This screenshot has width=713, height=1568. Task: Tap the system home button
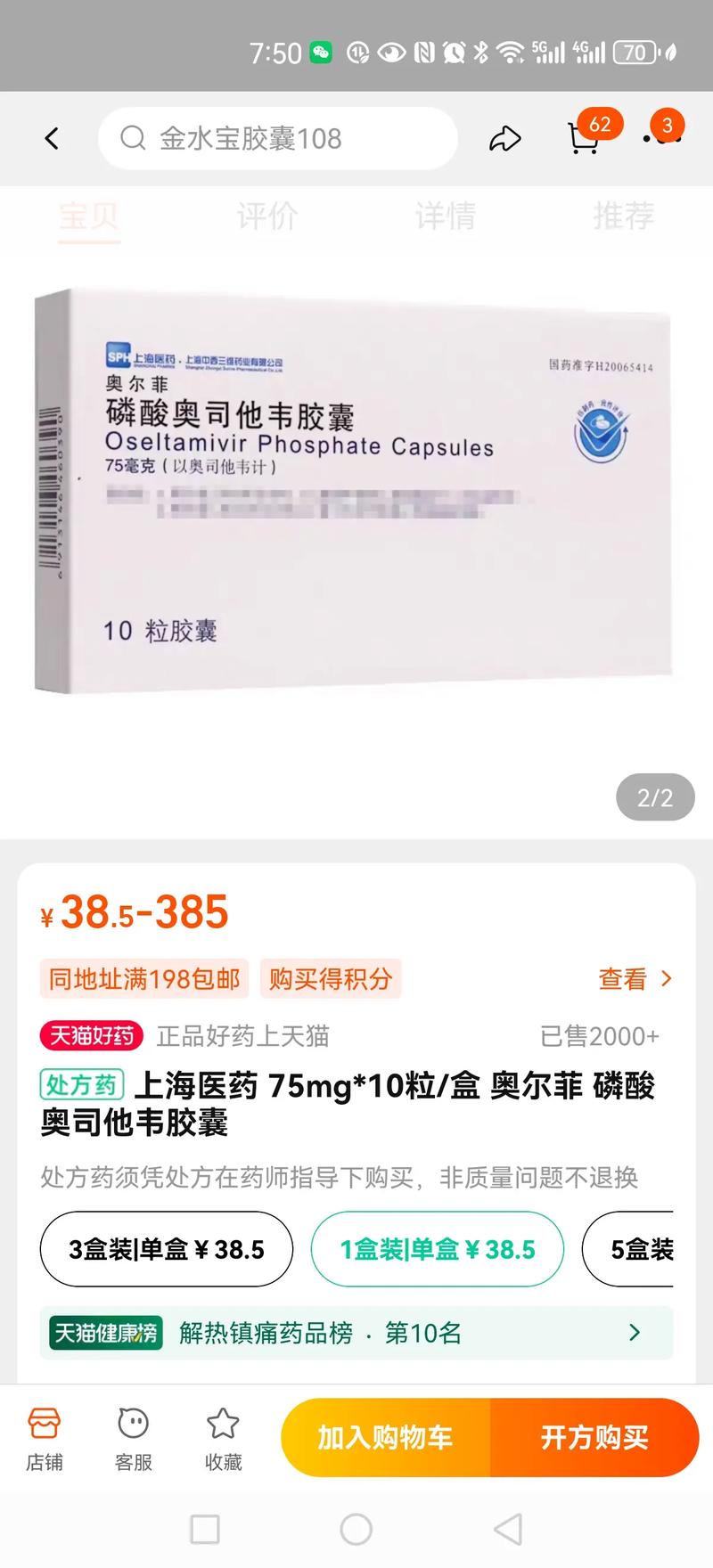point(356,1530)
